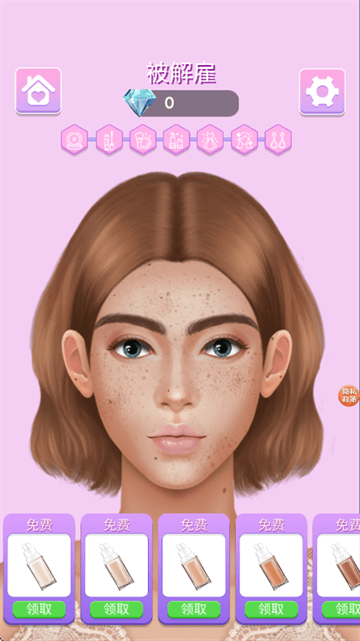This screenshot has width=360, height=641.
Task: Claim the orange-bronze foundation with 领取
Action: coord(271,609)
